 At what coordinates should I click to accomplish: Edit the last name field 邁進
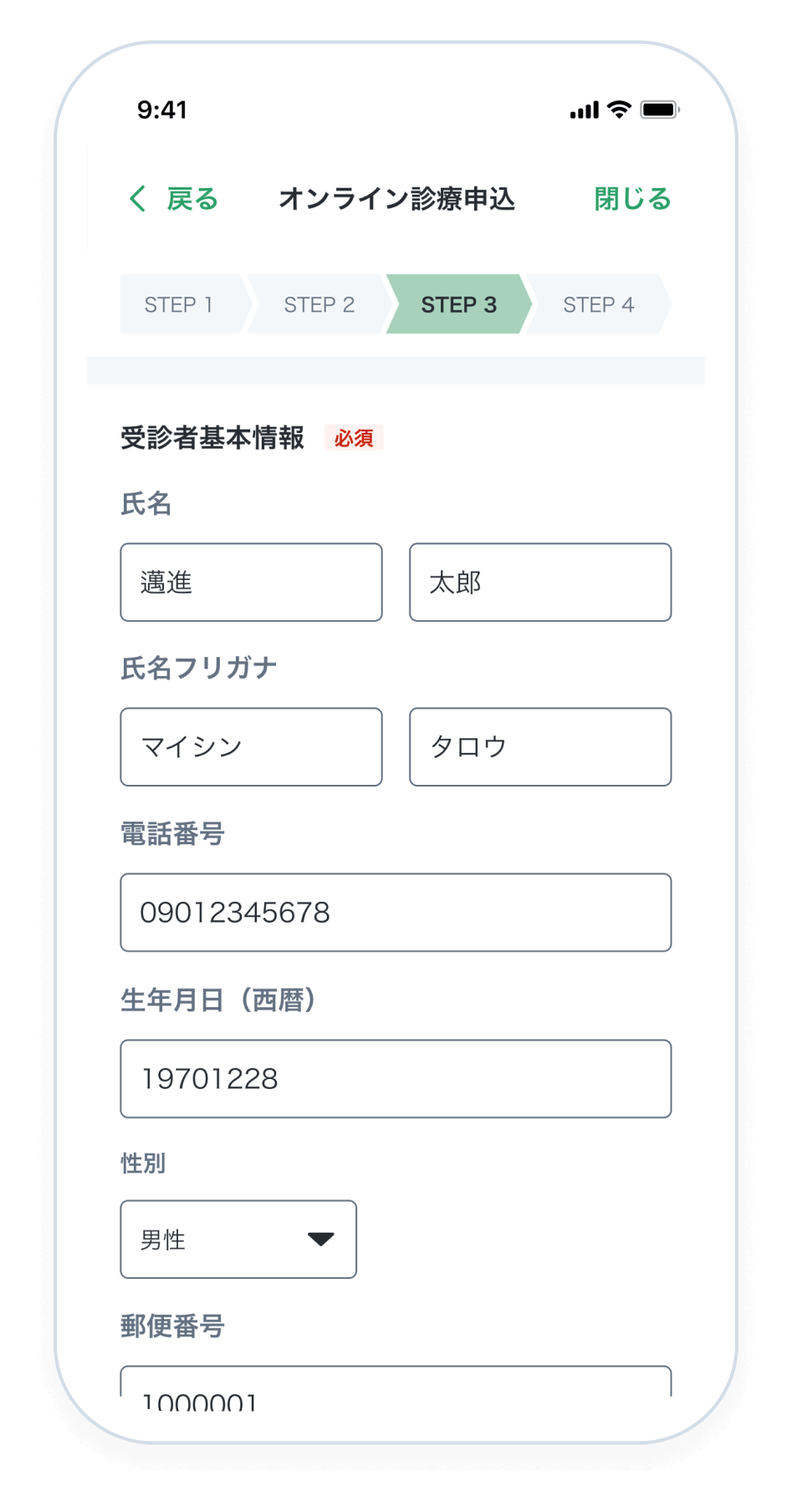[x=251, y=583]
